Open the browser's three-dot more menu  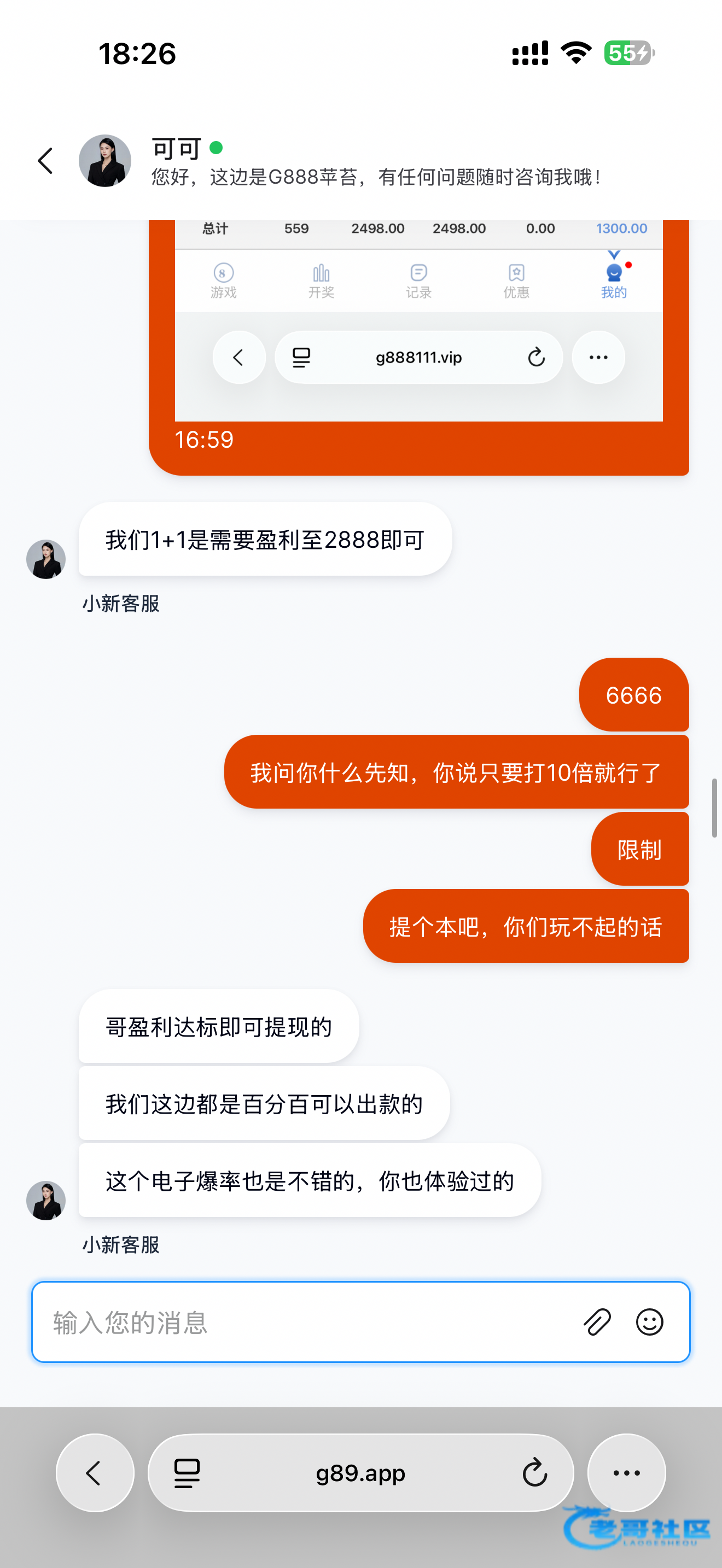[626, 1473]
